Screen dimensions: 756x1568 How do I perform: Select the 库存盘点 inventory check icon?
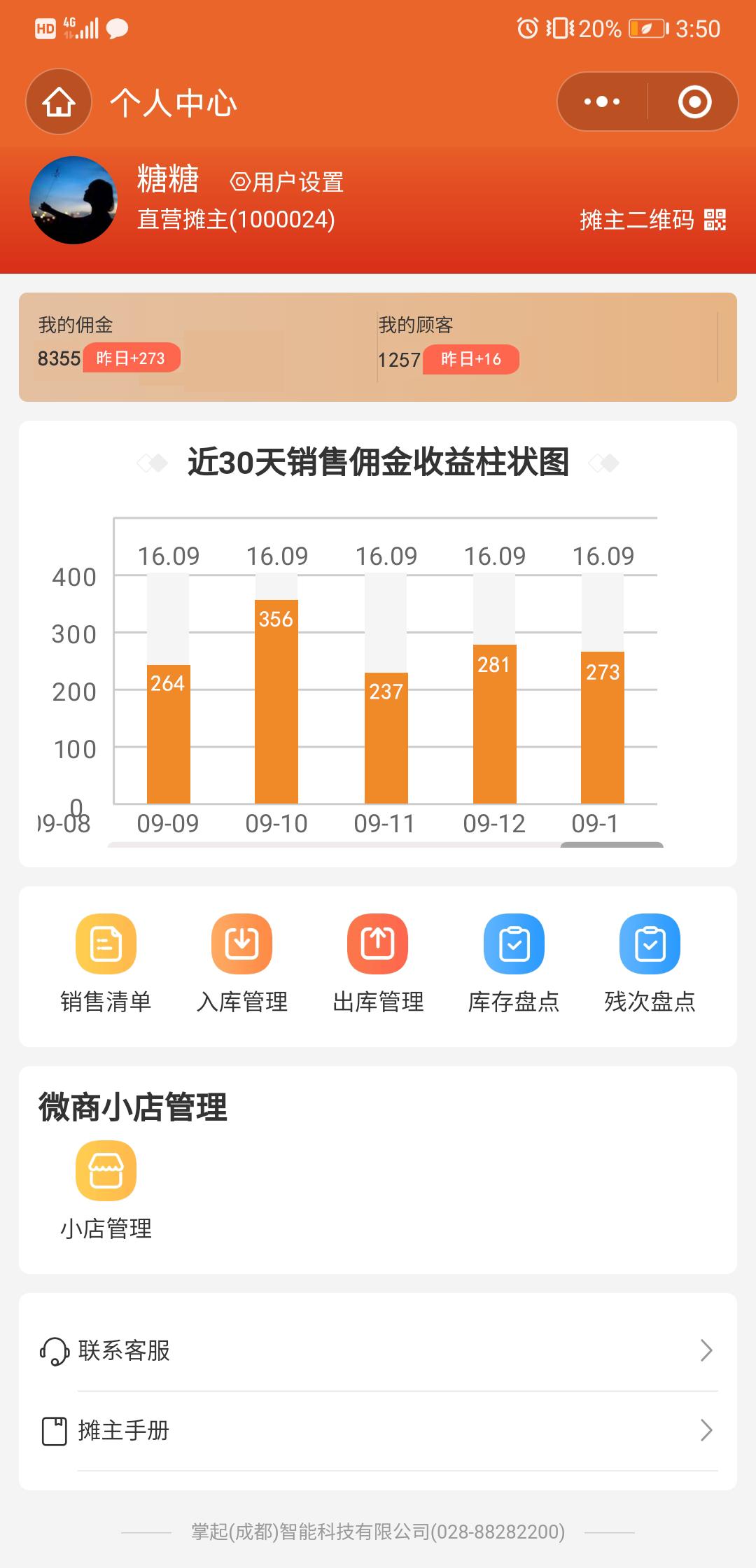513,944
